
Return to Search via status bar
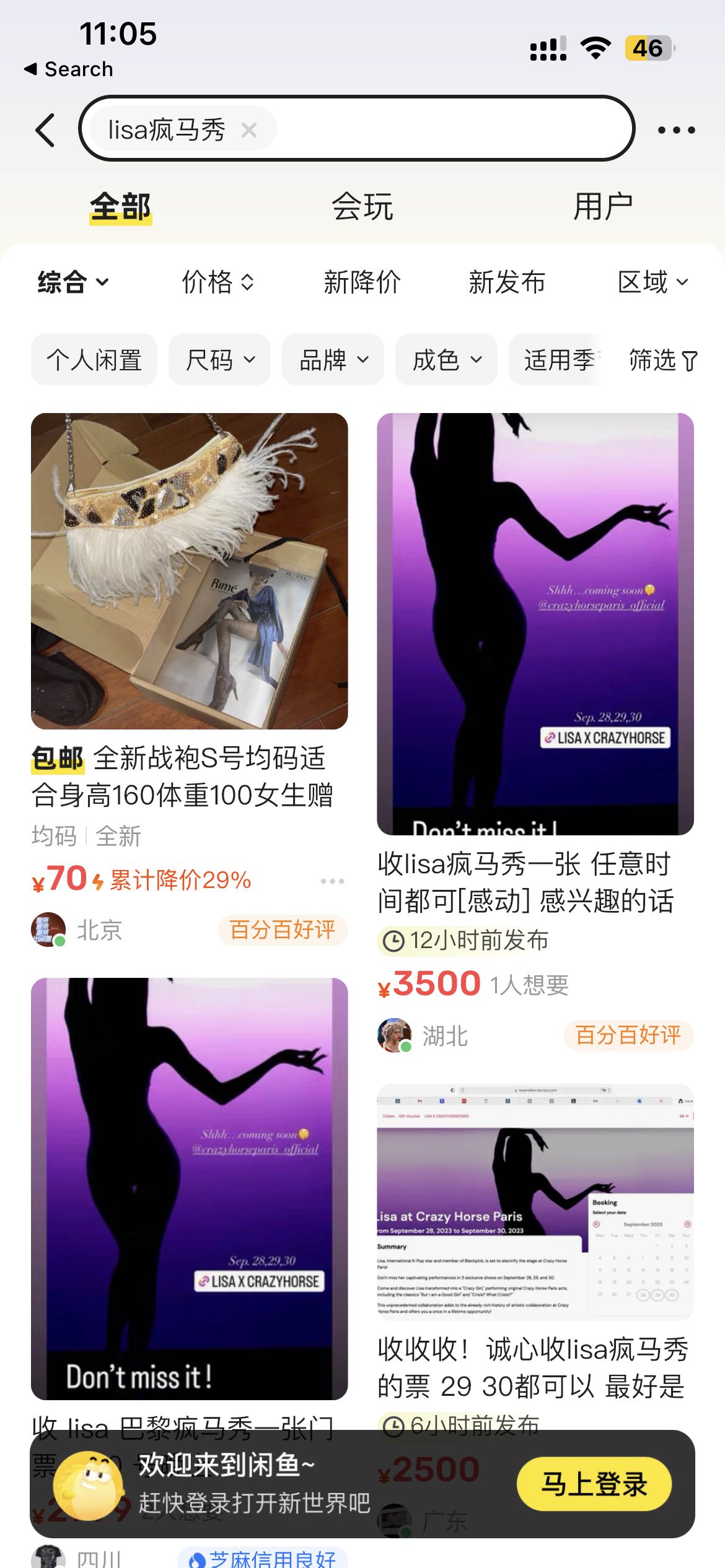(x=69, y=69)
